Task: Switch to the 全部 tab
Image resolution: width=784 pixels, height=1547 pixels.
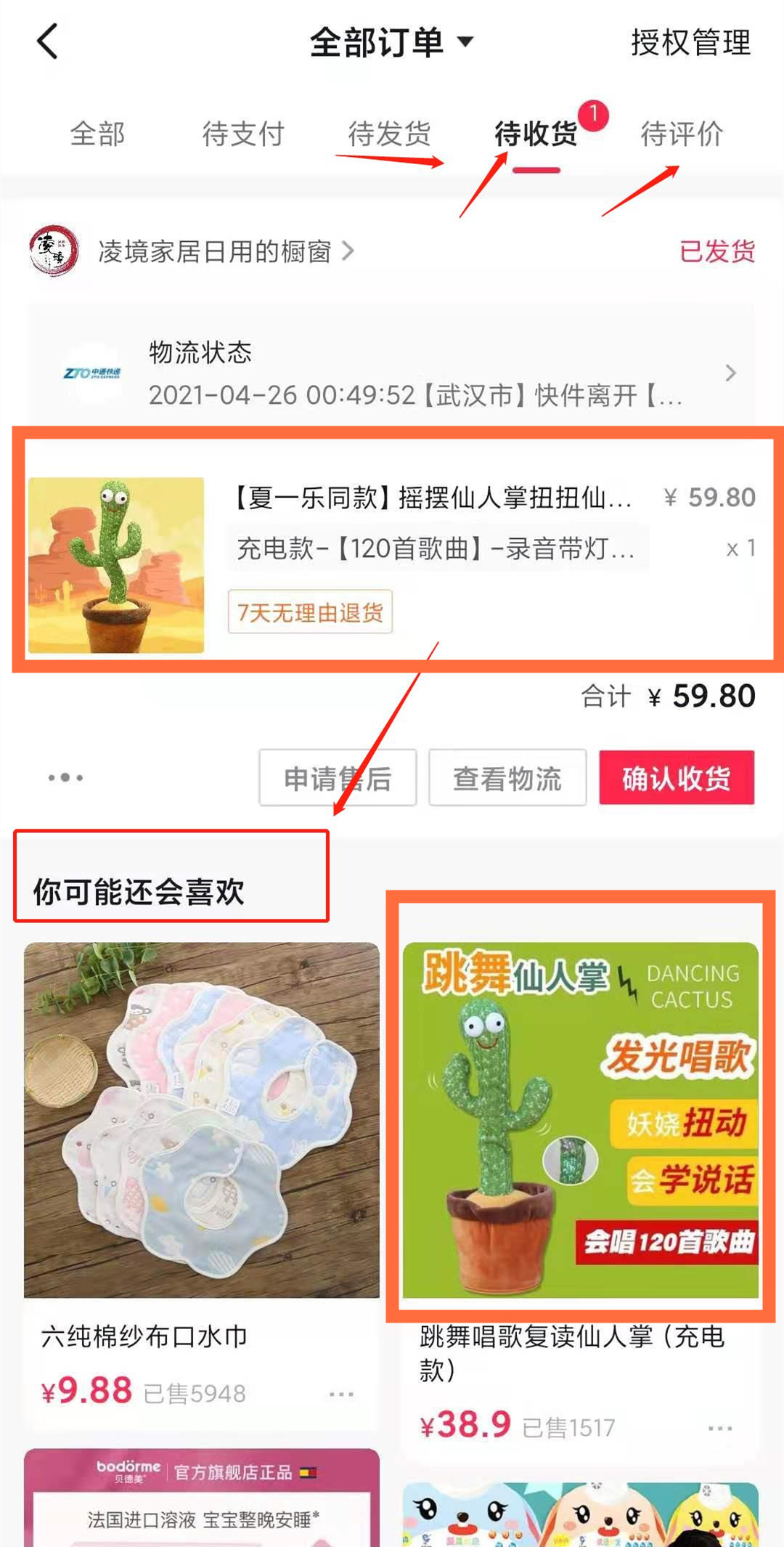Action: 97,134
